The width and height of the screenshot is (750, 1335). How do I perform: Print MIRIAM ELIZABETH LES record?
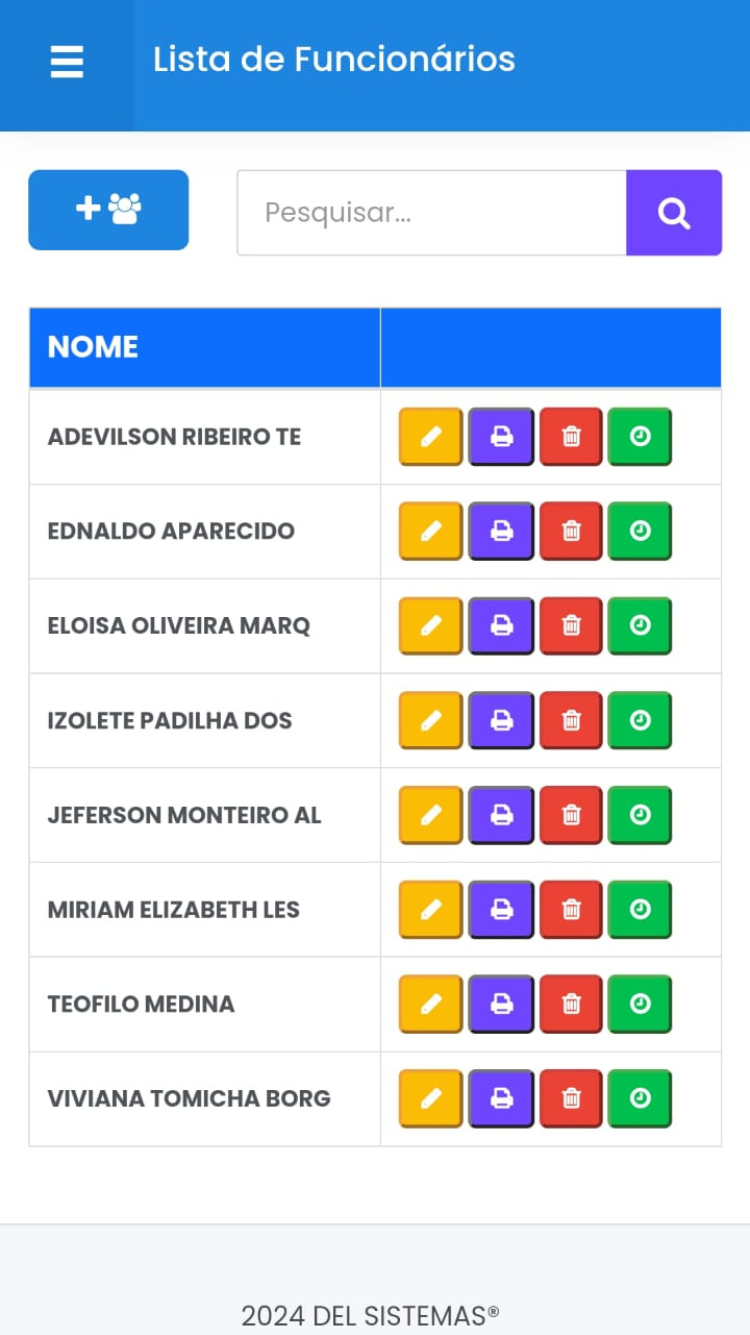[501, 909]
